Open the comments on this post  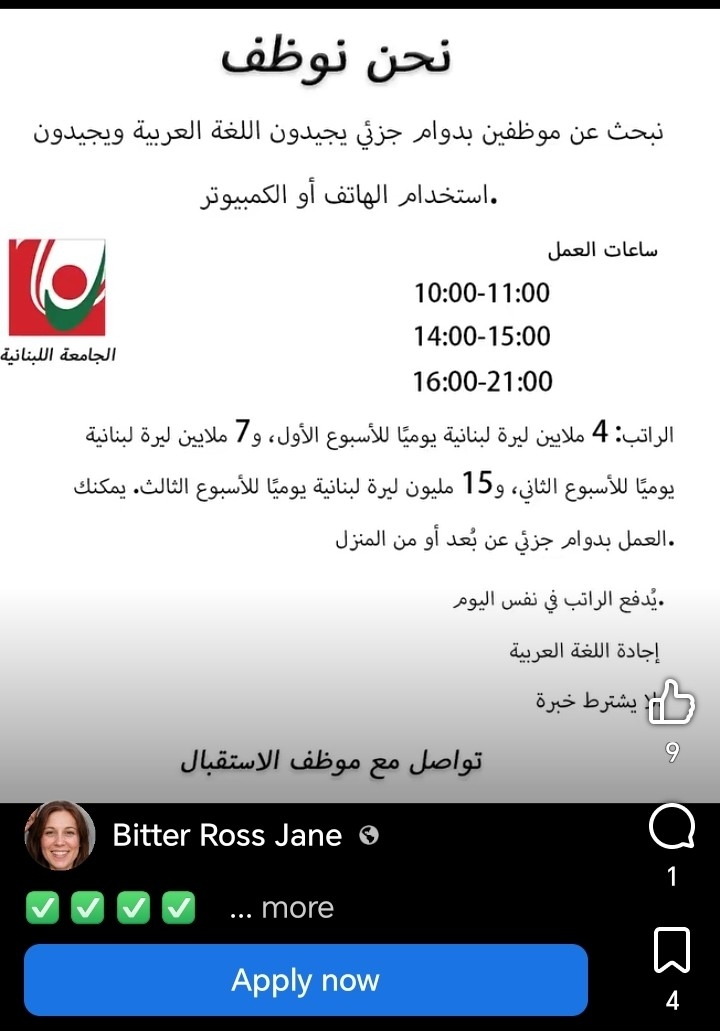point(672,829)
